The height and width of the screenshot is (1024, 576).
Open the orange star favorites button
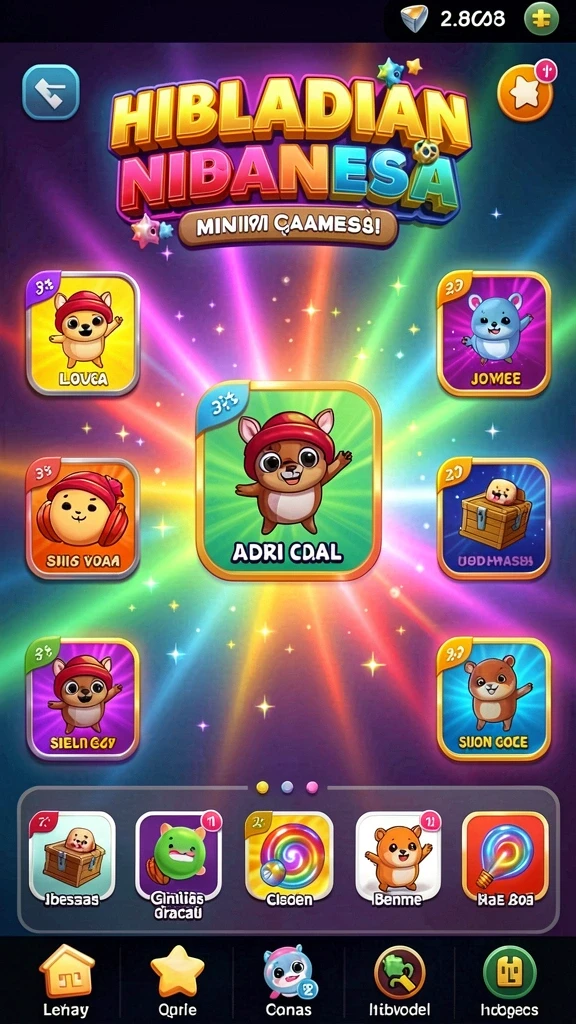(x=525, y=93)
